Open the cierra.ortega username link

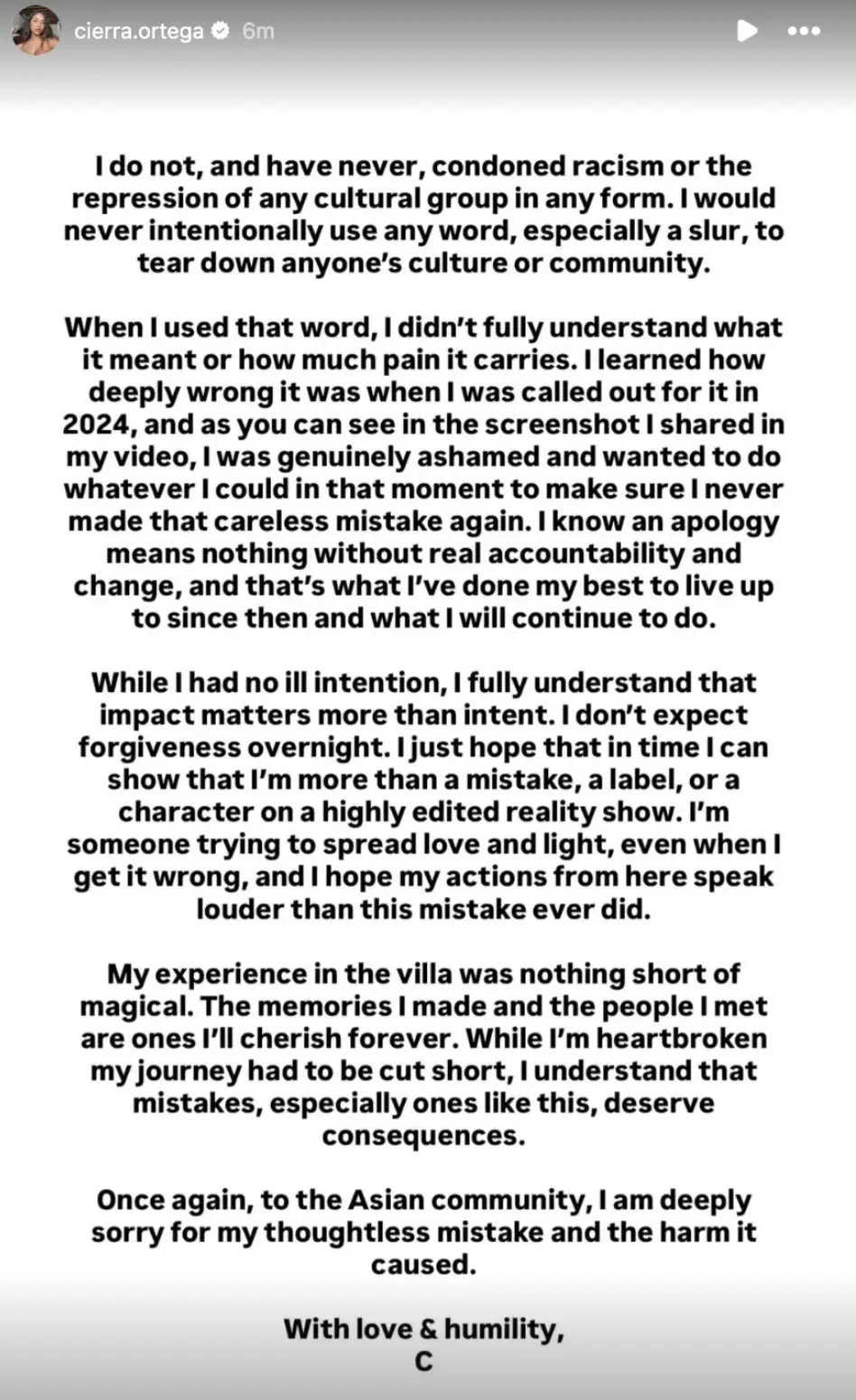point(139,31)
